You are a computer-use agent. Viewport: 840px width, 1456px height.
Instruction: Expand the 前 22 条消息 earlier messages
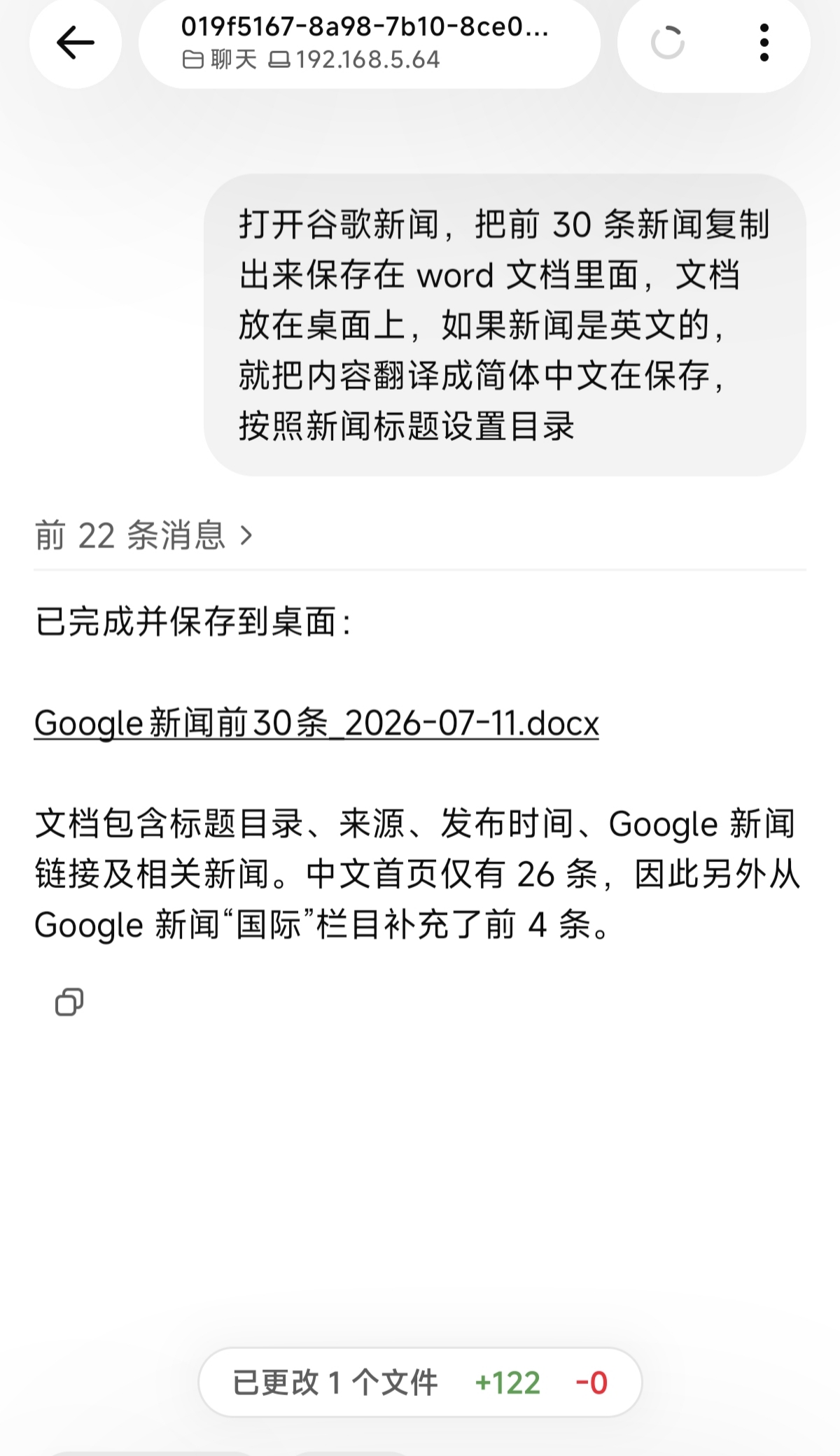pos(143,536)
